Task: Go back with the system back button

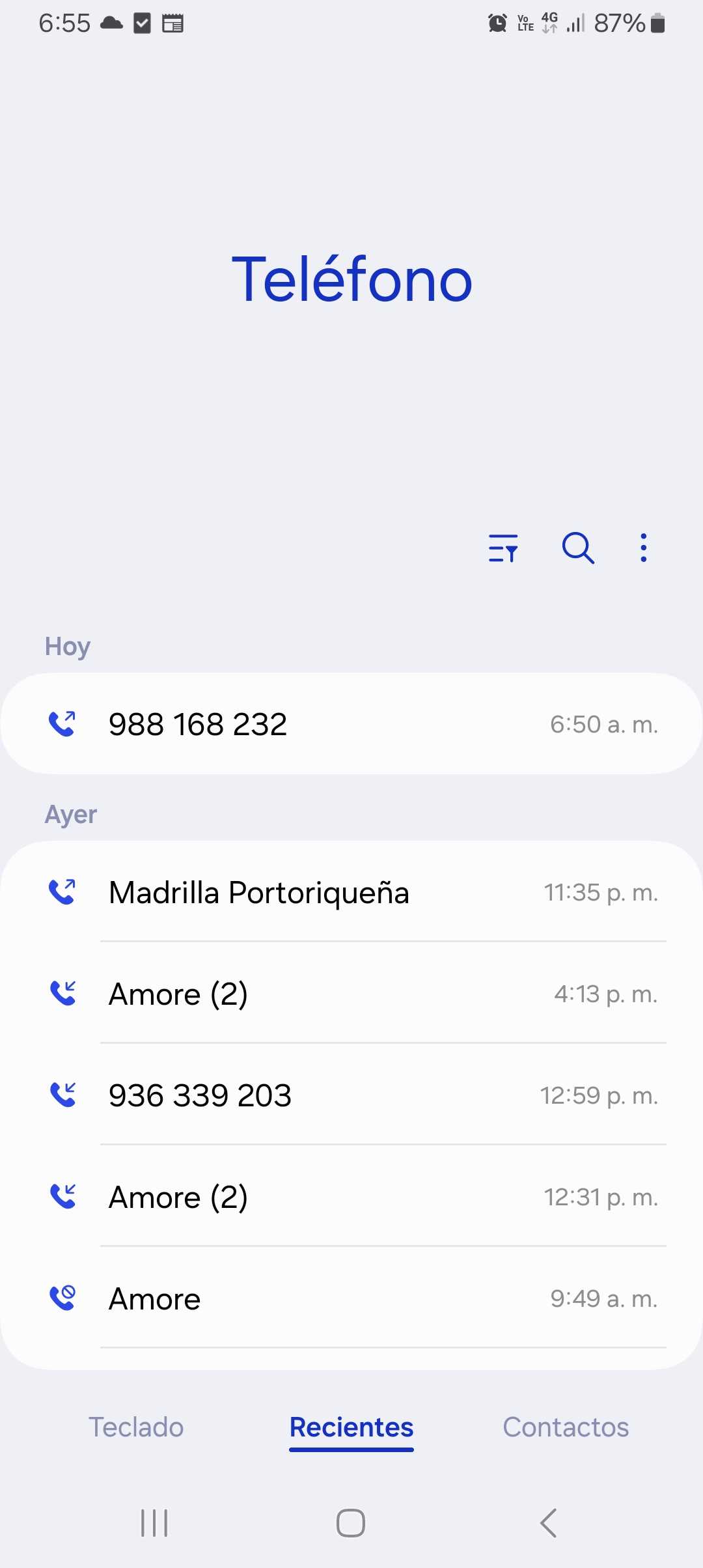Action: (548, 1523)
